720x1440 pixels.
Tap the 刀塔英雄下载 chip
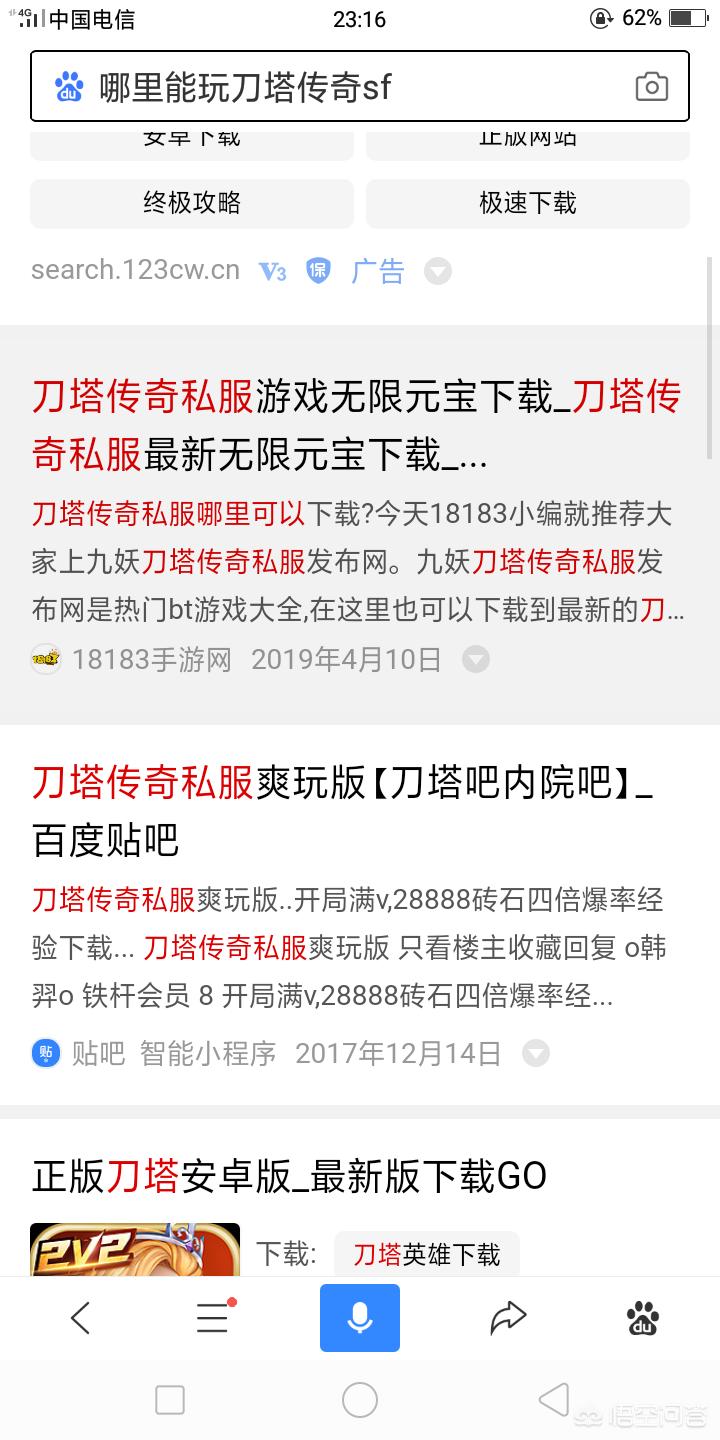[x=427, y=1254]
